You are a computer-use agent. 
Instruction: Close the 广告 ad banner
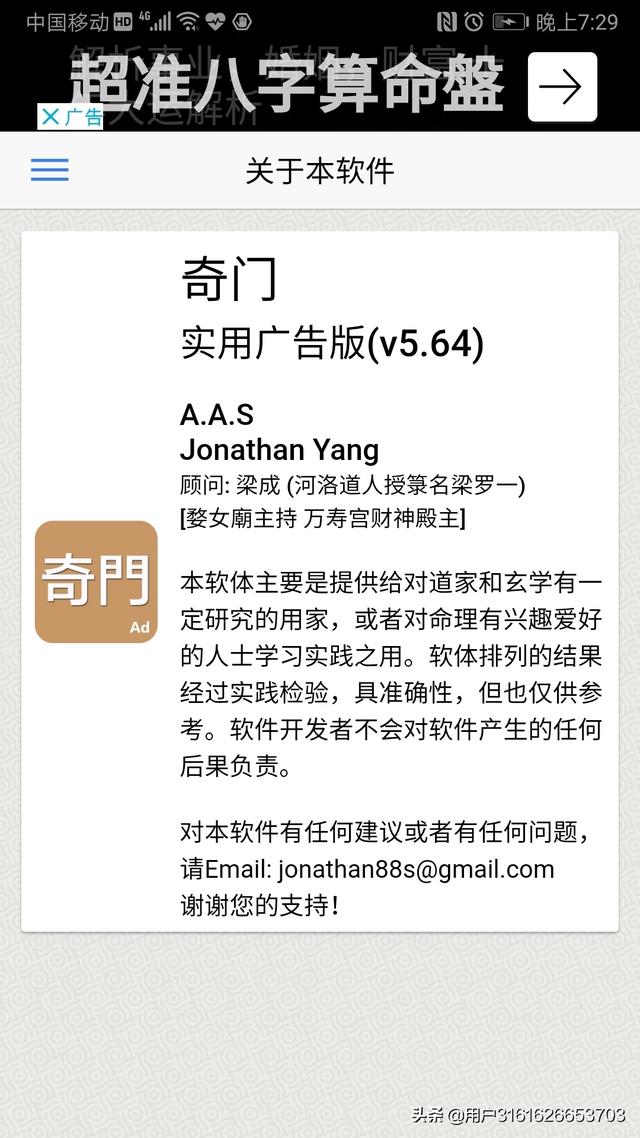tap(50, 117)
